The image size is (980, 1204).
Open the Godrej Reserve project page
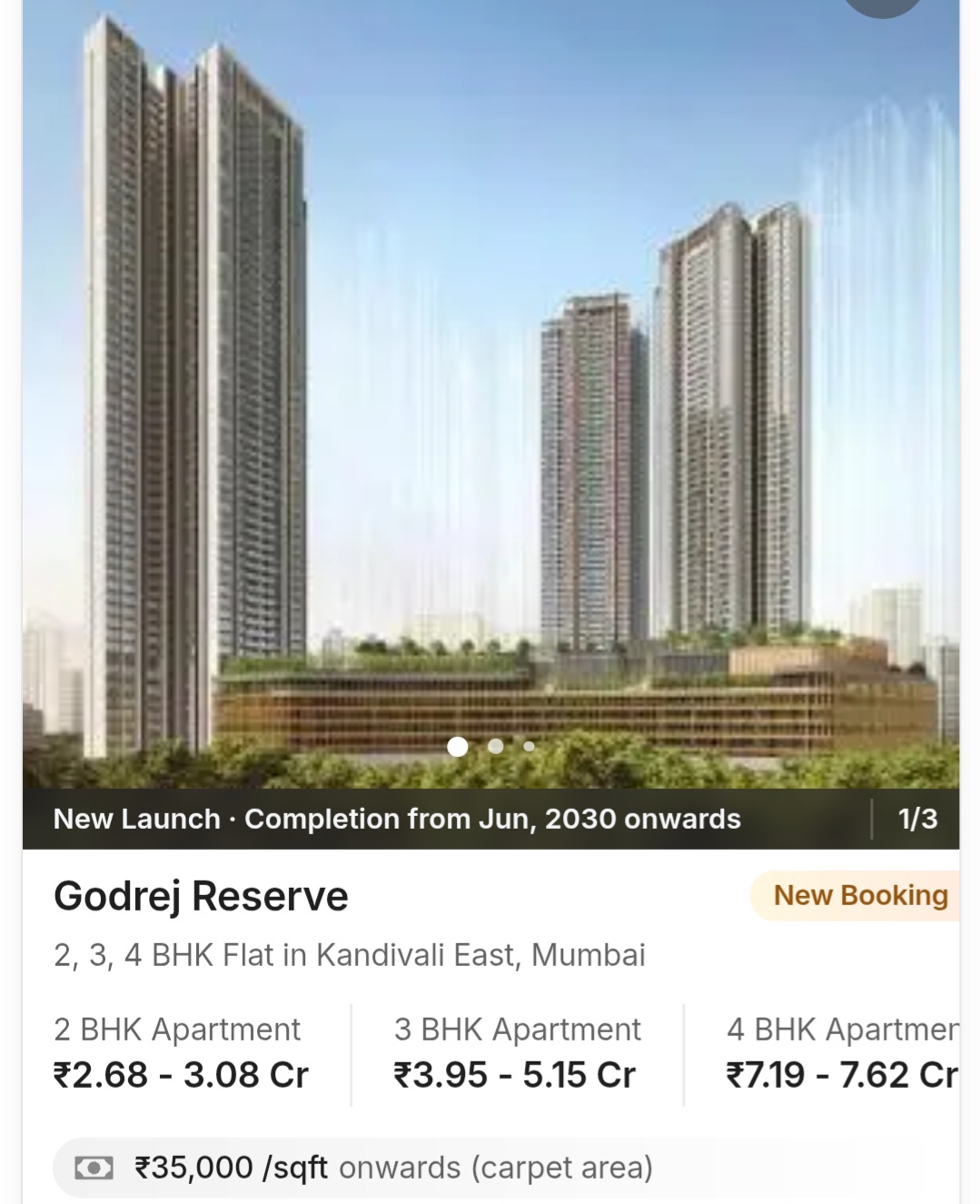click(x=201, y=897)
